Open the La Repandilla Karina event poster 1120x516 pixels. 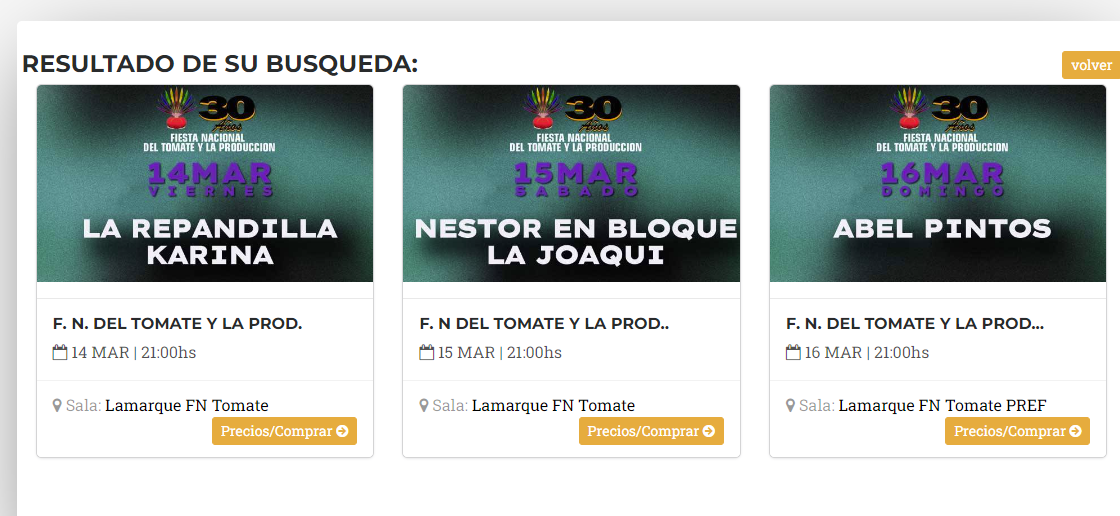[205, 184]
